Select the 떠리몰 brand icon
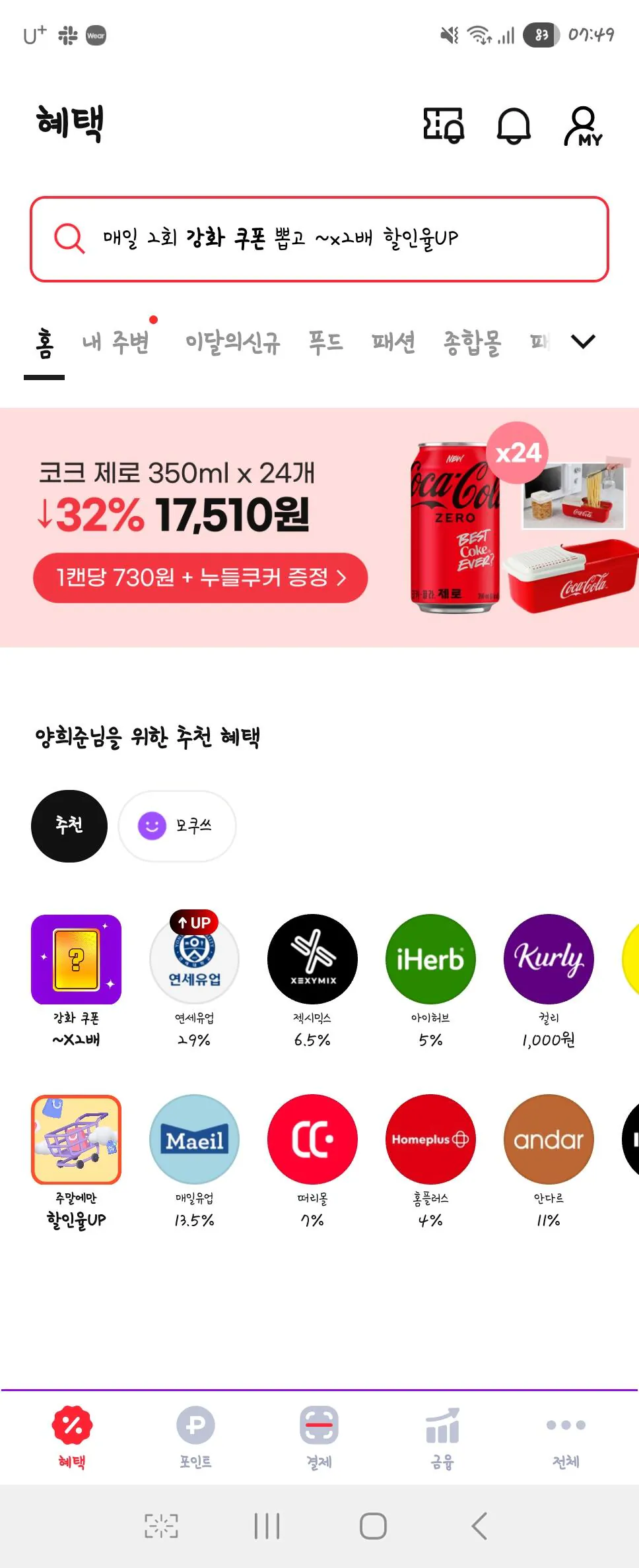The height and width of the screenshot is (1568, 639). click(x=312, y=1138)
